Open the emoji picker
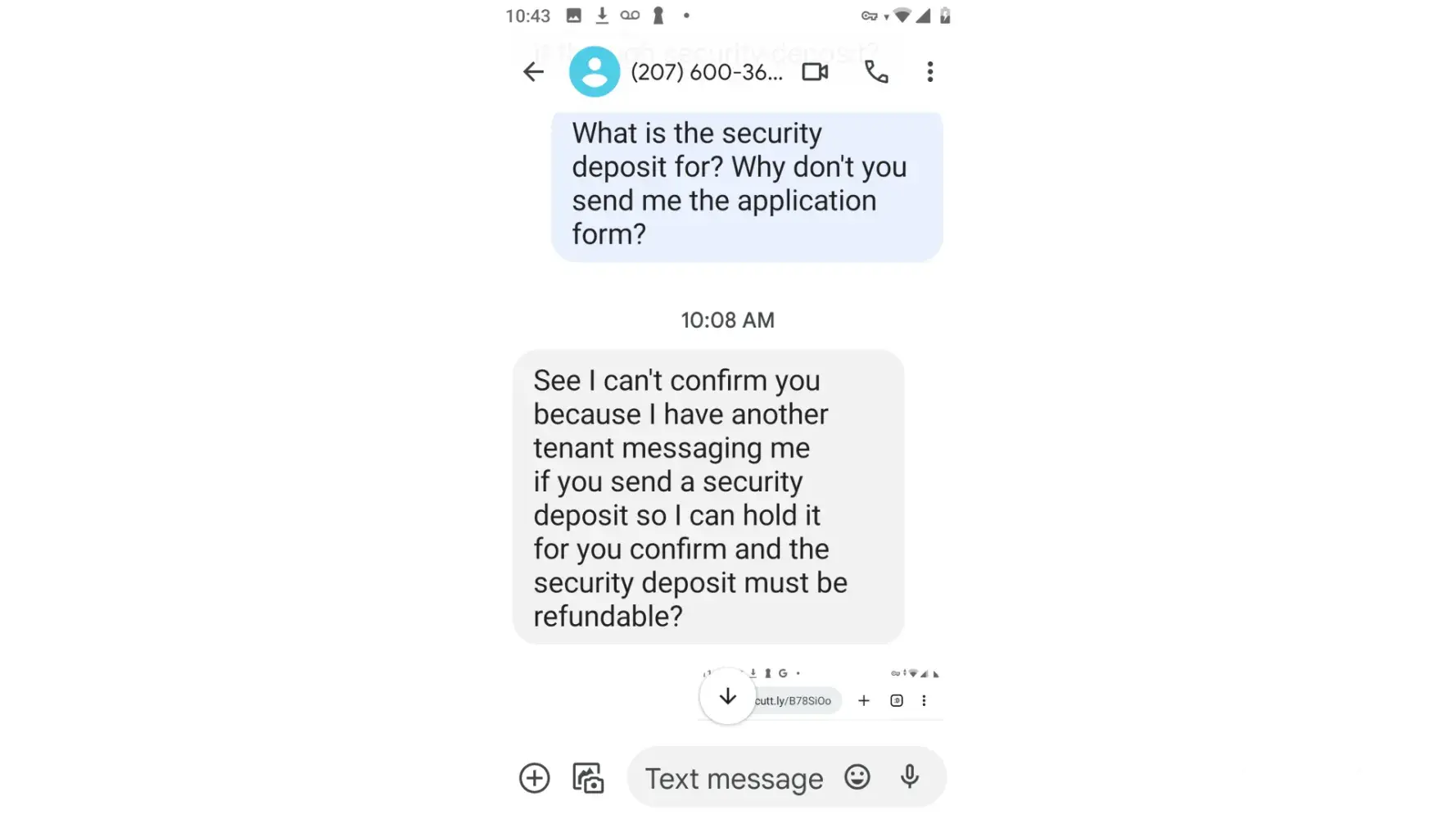This screenshot has height=819, width=1456. (857, 776)
